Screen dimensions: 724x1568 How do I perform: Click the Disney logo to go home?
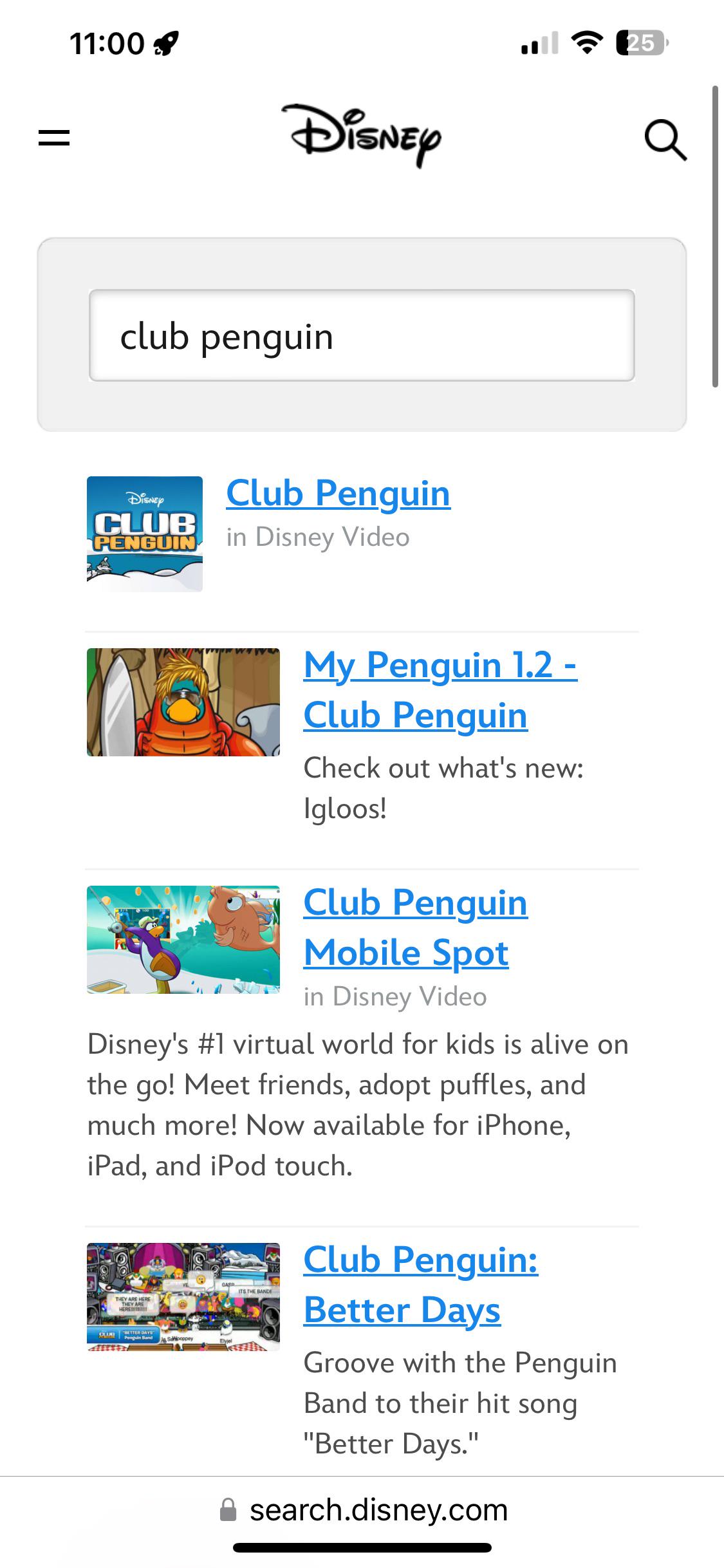(x=367, y=136)
